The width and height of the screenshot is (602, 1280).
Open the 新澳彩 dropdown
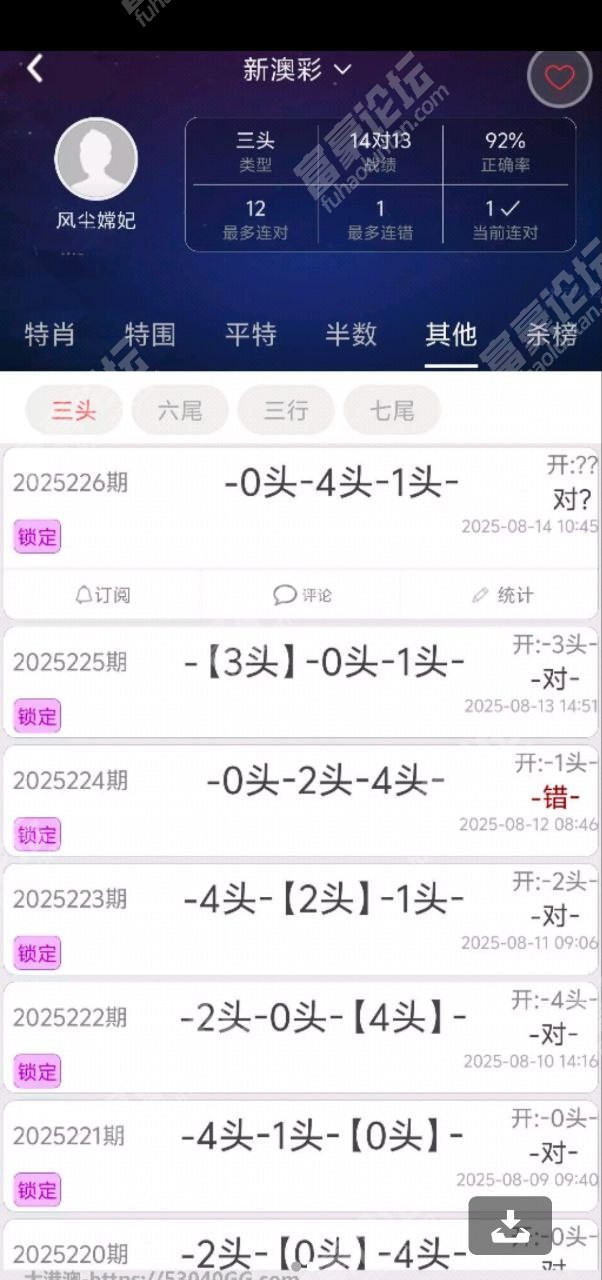[x=298, y=70]
